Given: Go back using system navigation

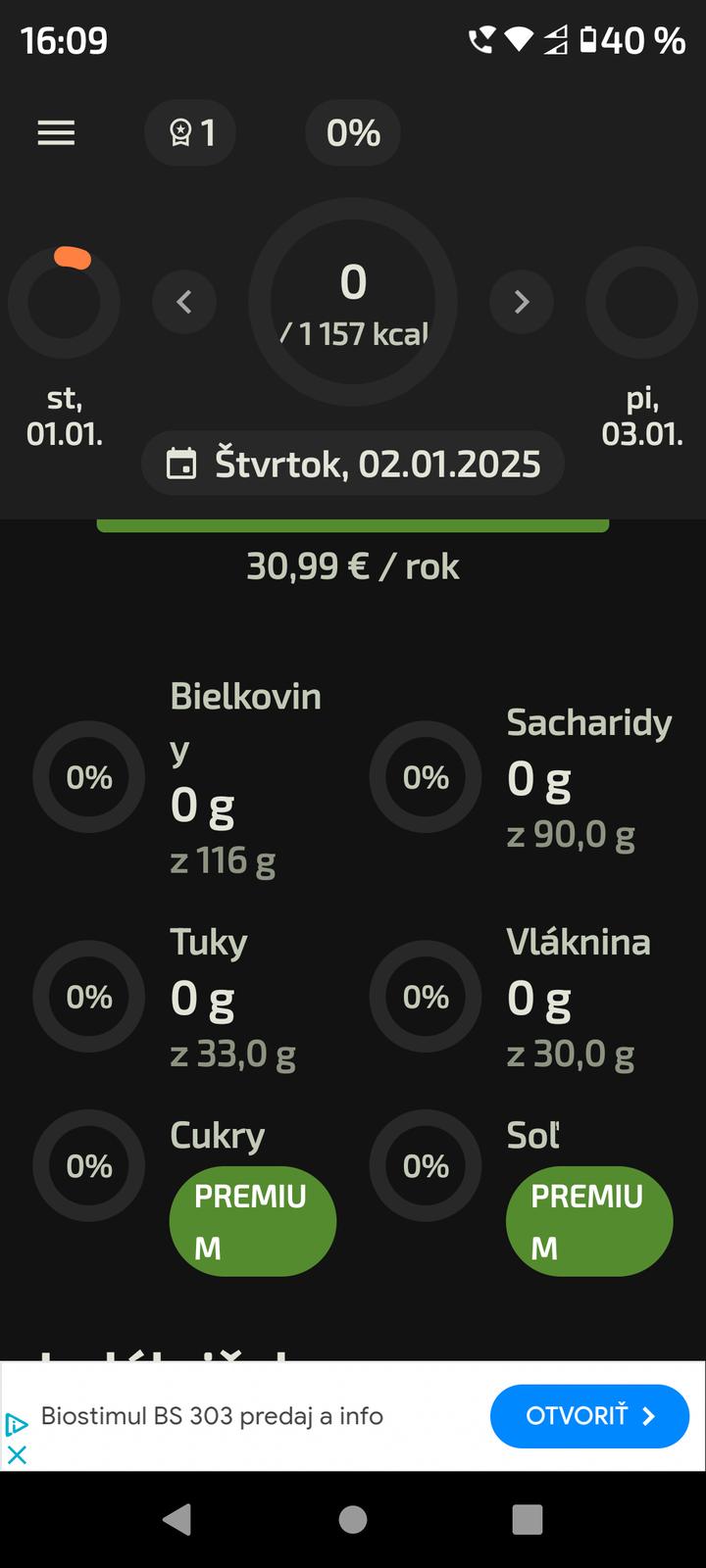Looking at the screenshot, I should point(177,1519).
